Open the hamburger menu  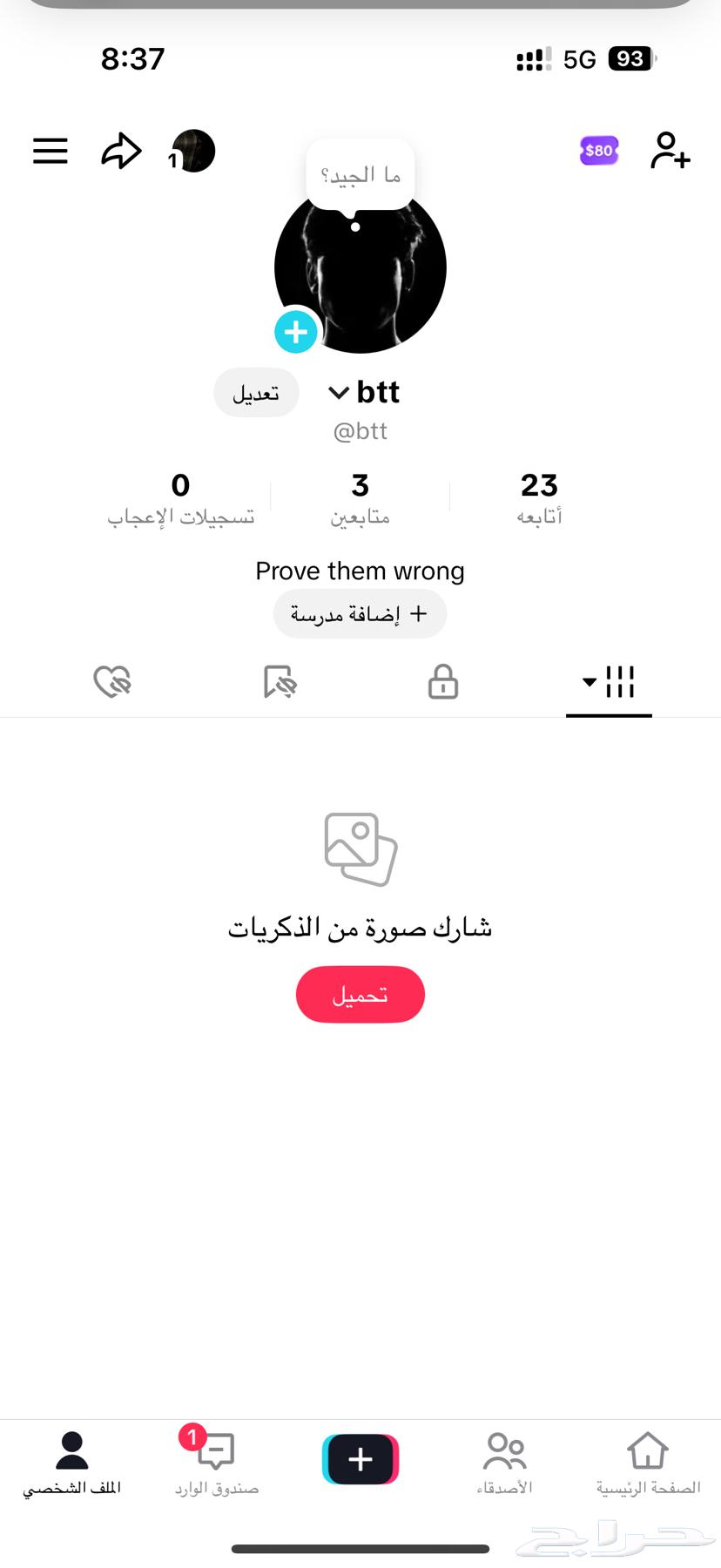pos(51,151)
